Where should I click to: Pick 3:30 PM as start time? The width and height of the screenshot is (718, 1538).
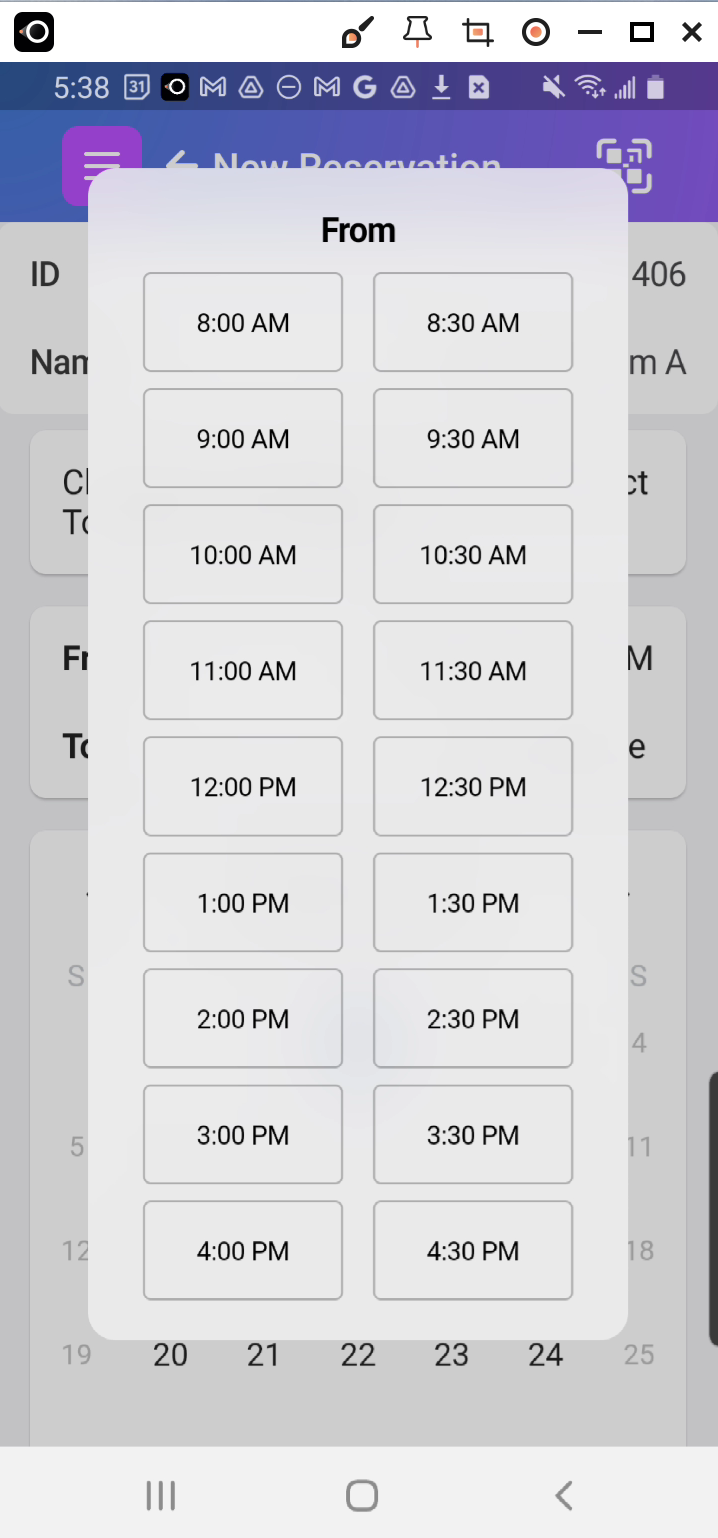pyautogui.click(x=473, y=1134)
